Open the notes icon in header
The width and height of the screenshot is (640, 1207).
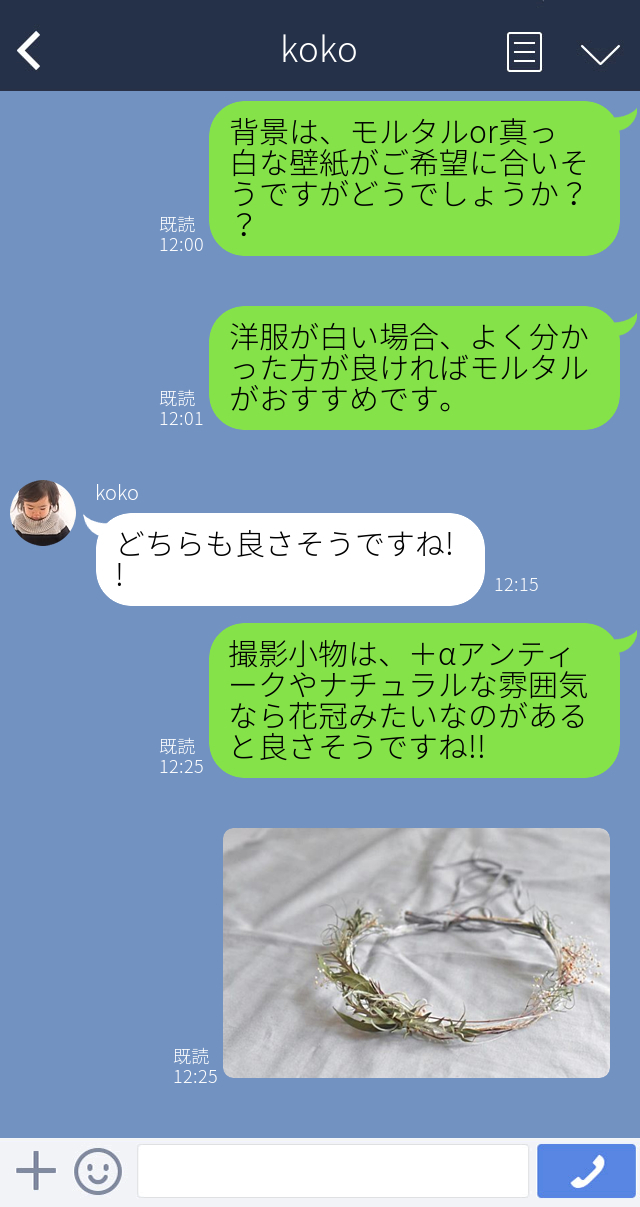(524, 51)
